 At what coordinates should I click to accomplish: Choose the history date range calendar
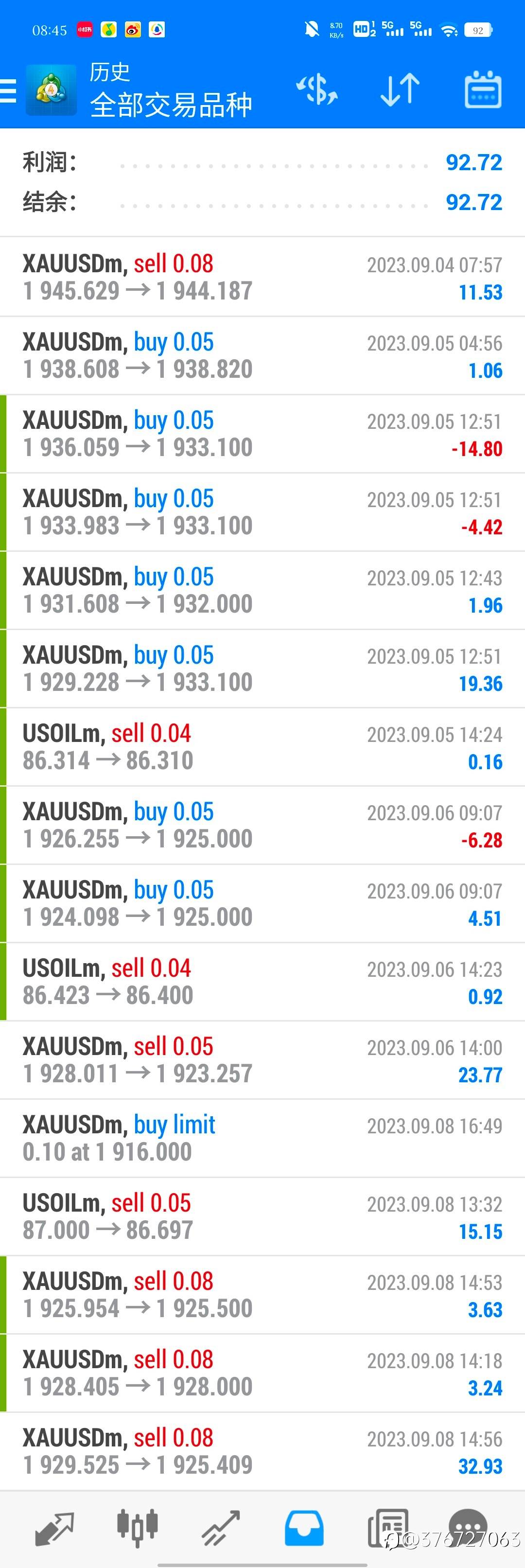pos(483,90)
